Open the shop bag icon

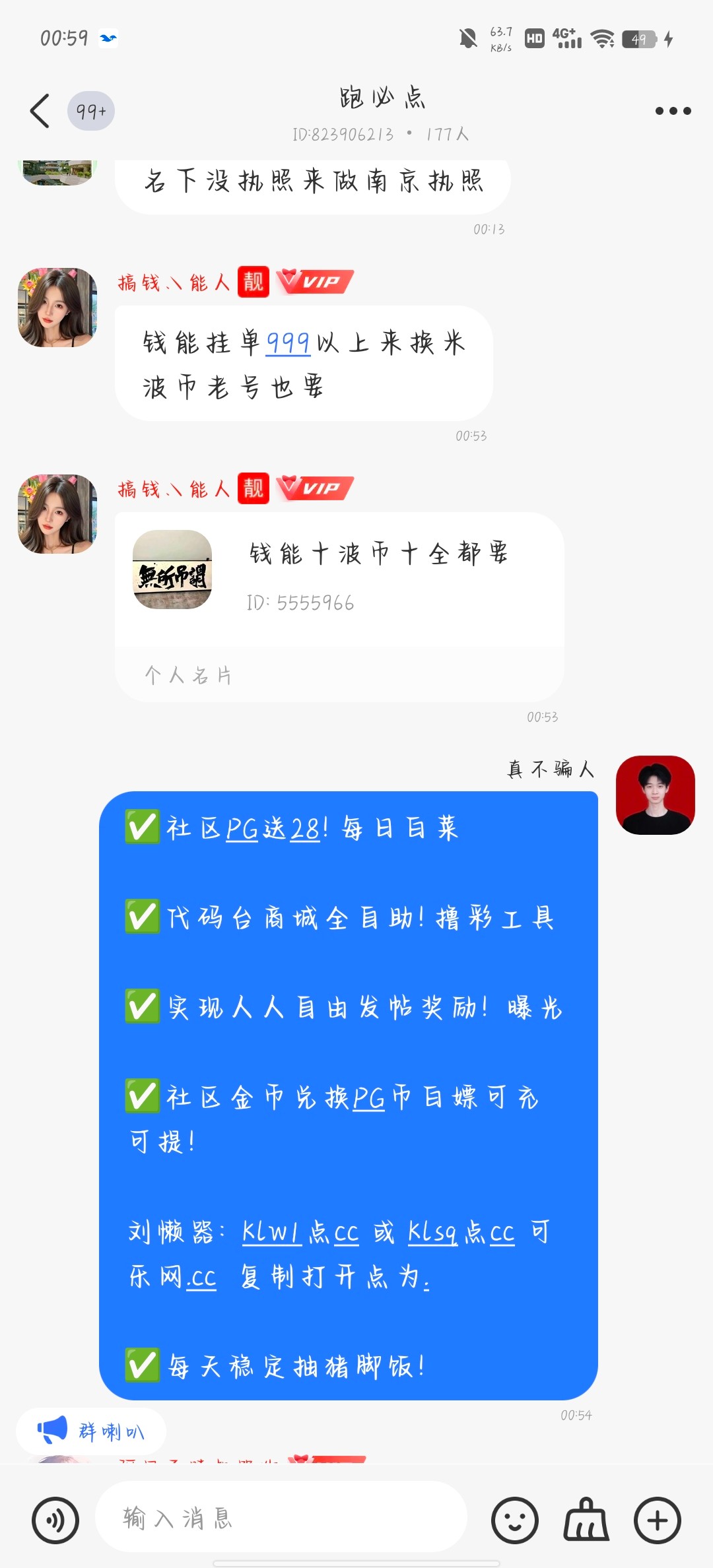coord(586,1520)
